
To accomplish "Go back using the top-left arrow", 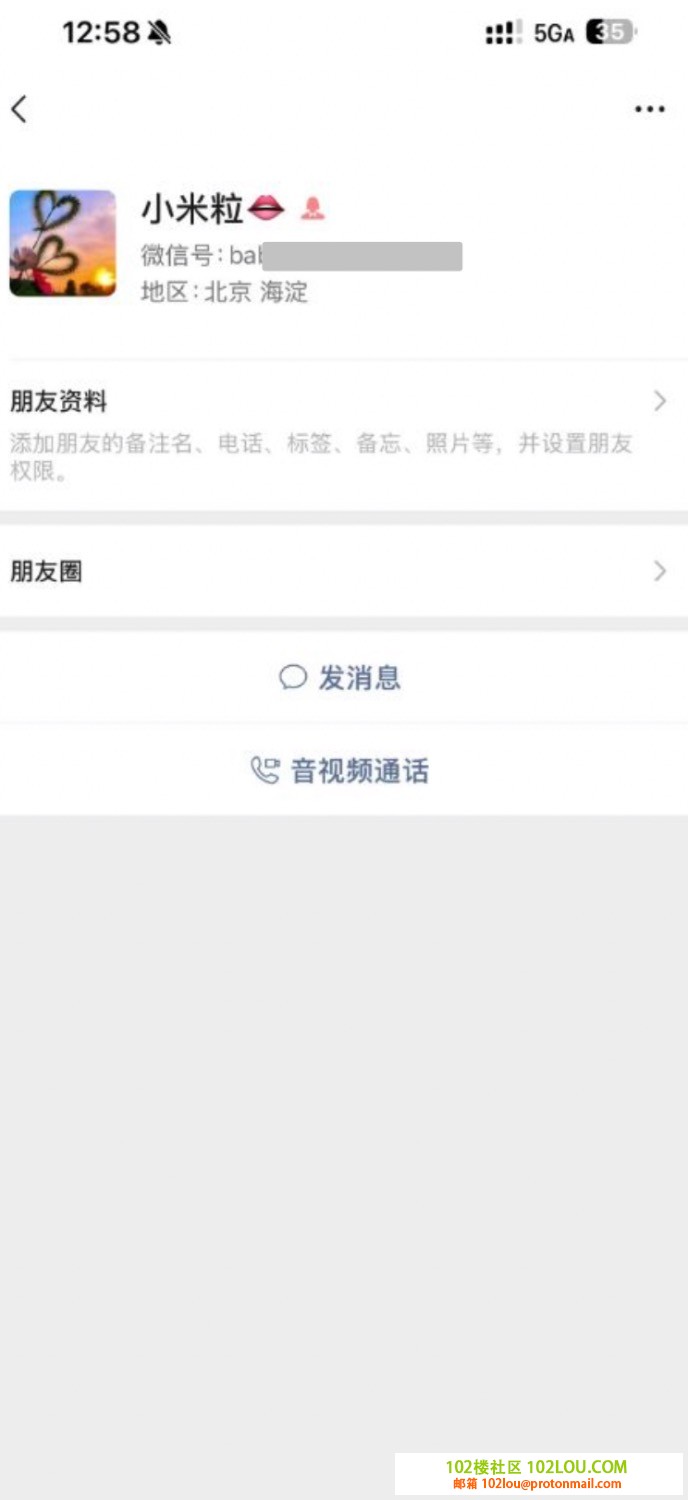I will [19, 109].
